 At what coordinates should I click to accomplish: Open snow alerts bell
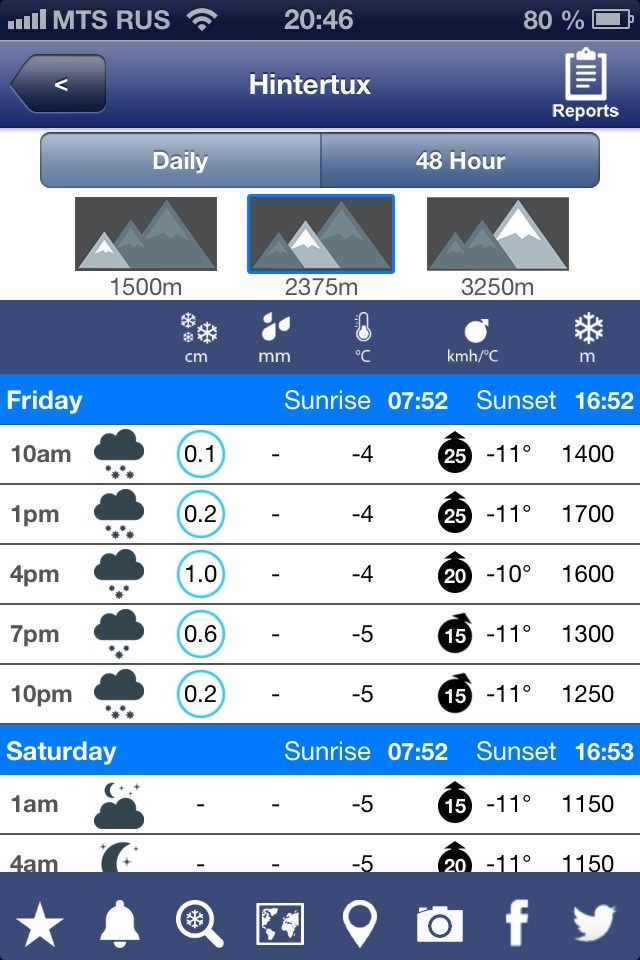(120, 924)
